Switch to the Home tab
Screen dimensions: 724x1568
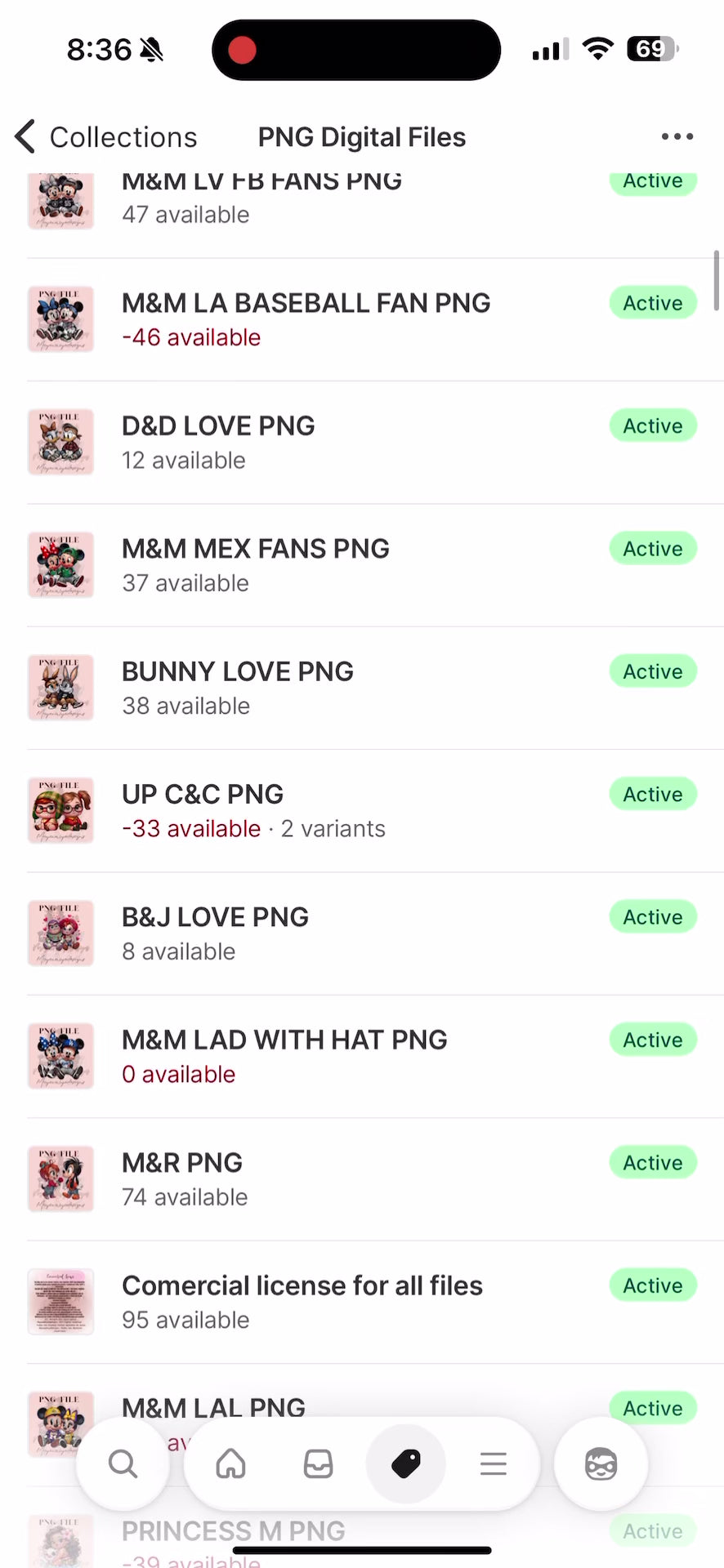coord(230,1464)
